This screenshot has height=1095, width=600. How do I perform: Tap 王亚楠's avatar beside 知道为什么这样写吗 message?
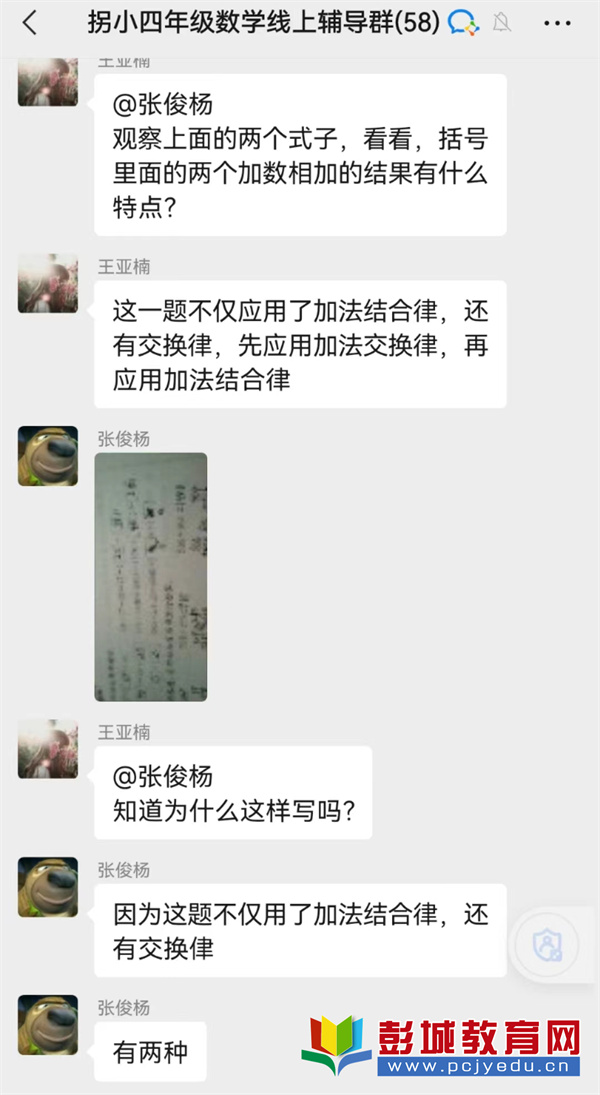[x=48, y=749]
